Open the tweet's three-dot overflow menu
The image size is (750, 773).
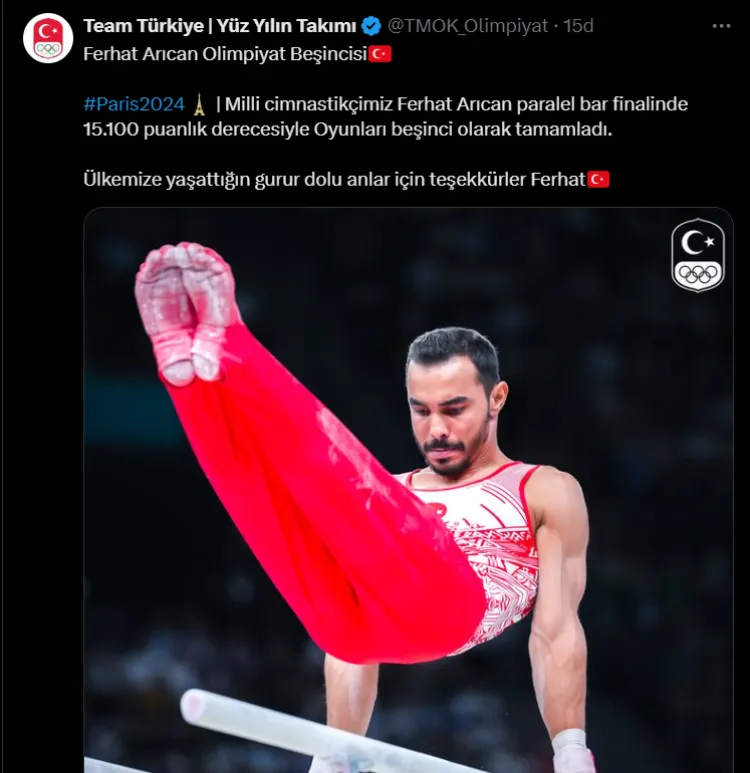721,25
